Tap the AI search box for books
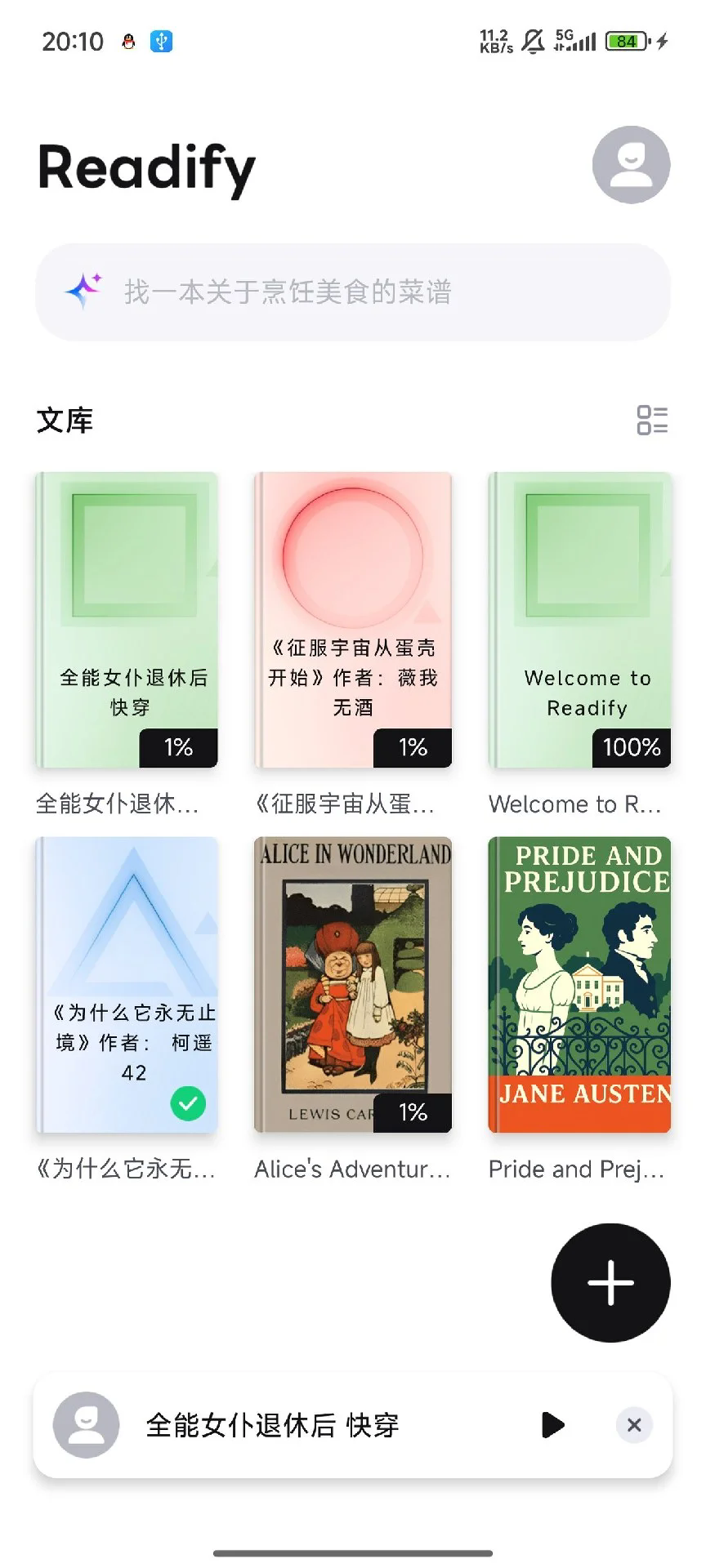Screen dimensions: 706x1568 point(353,292)
